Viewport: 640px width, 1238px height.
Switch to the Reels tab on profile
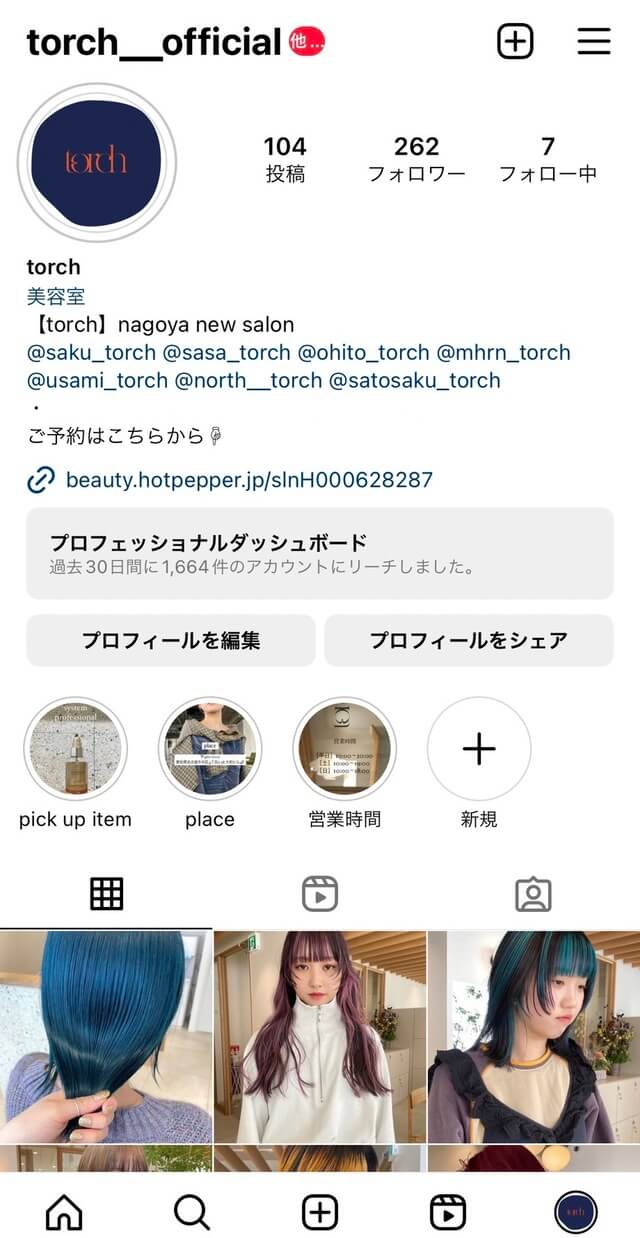coord(320,894)
